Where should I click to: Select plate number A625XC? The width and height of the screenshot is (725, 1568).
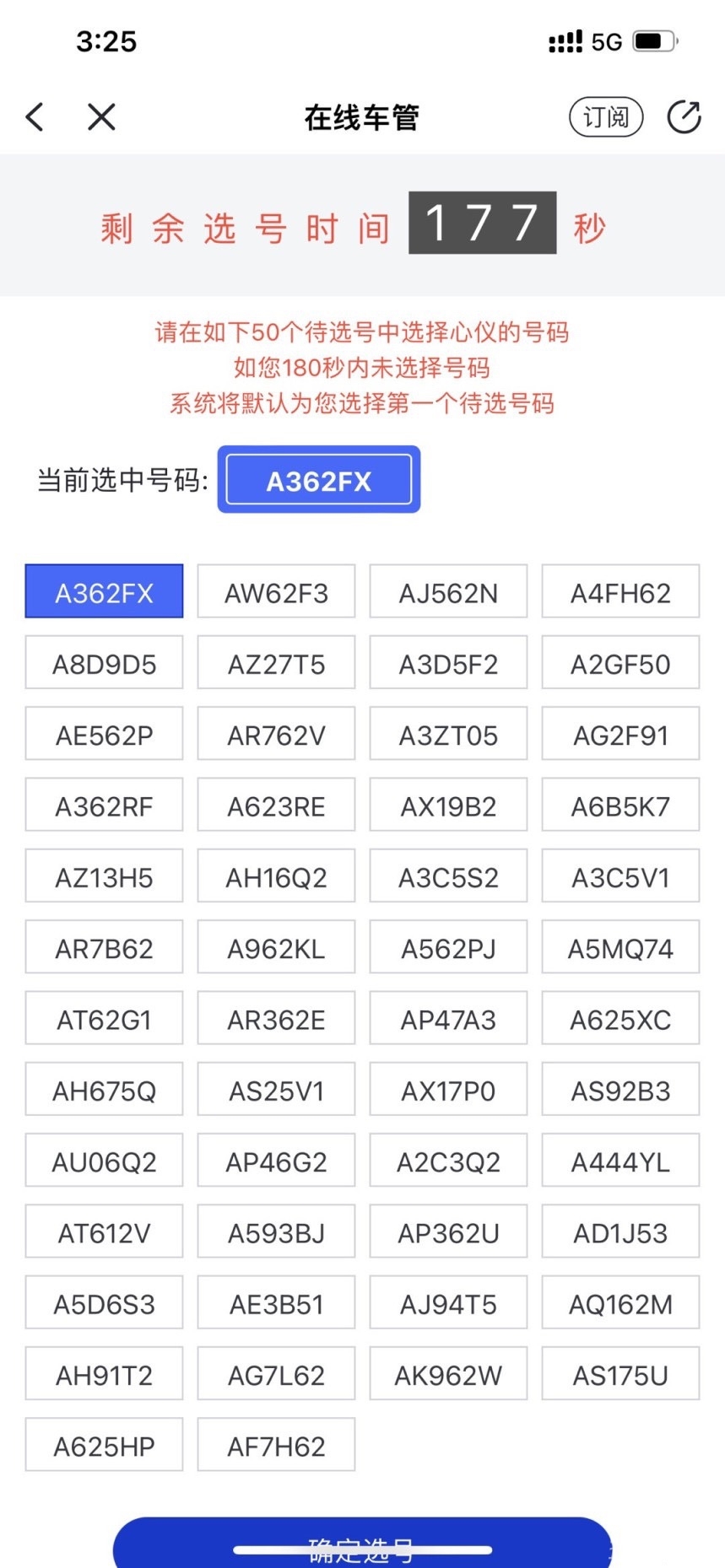[x=620, y=1020]
